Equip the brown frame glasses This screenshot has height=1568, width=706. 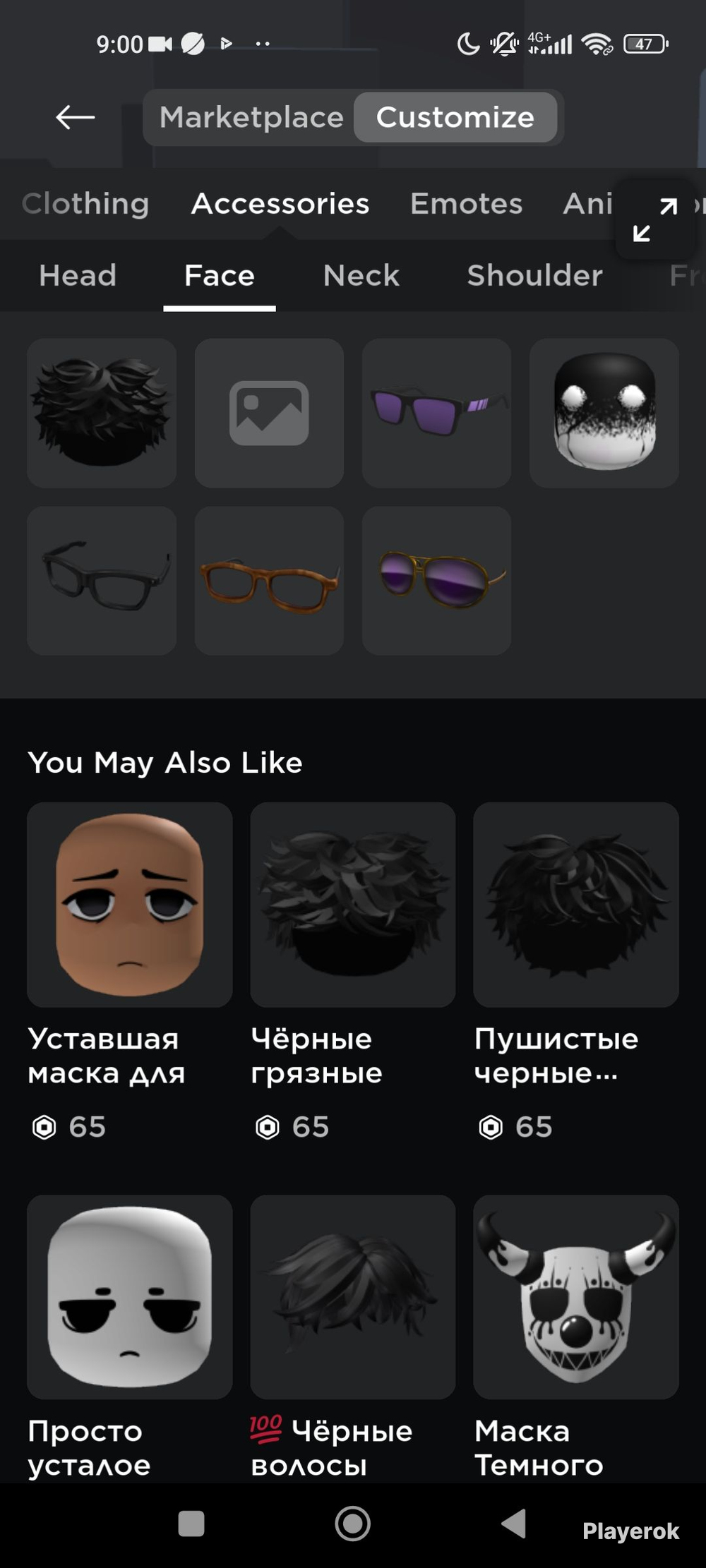click(269, 580)
